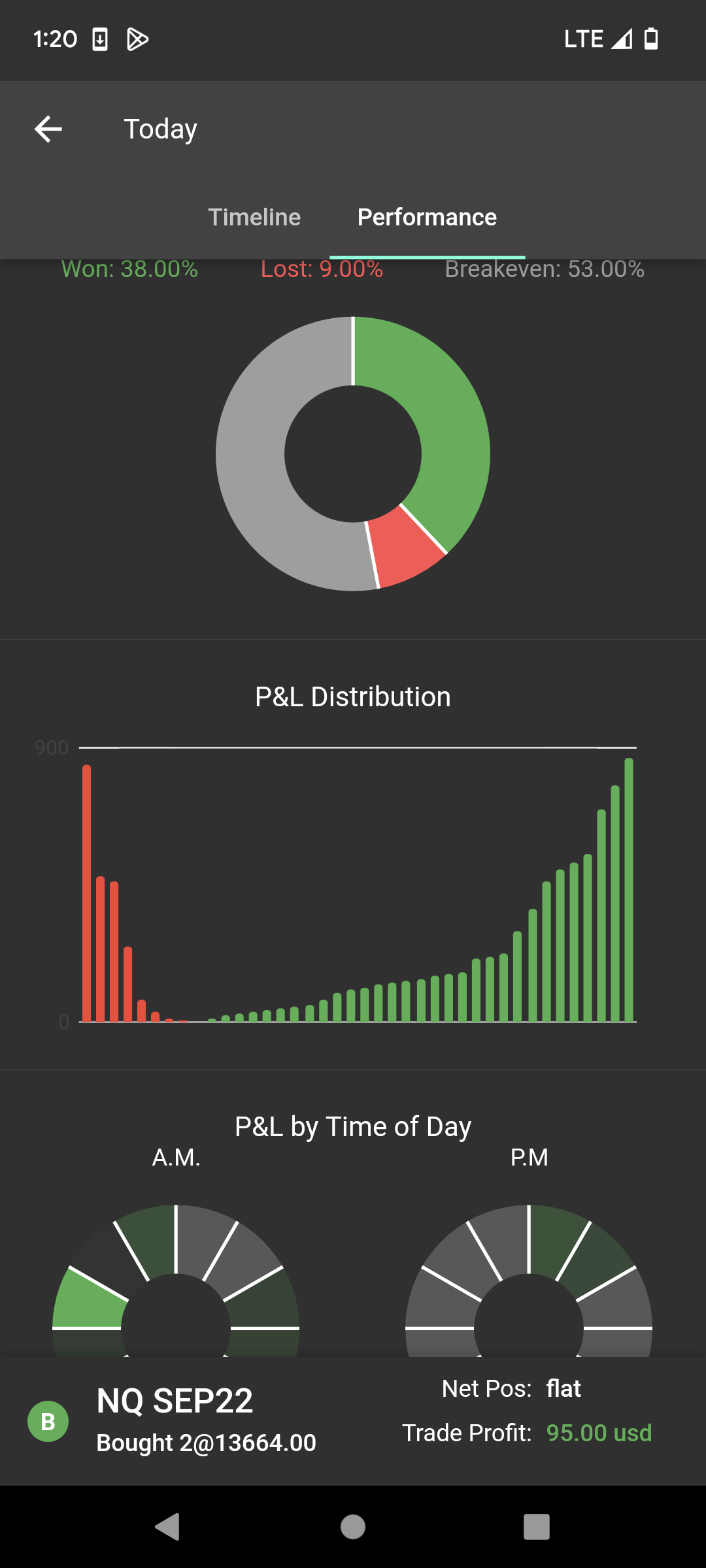Go to the home screen
Image resolution: width=706 pixels, height=1568 pixels.
(353, 1527)
